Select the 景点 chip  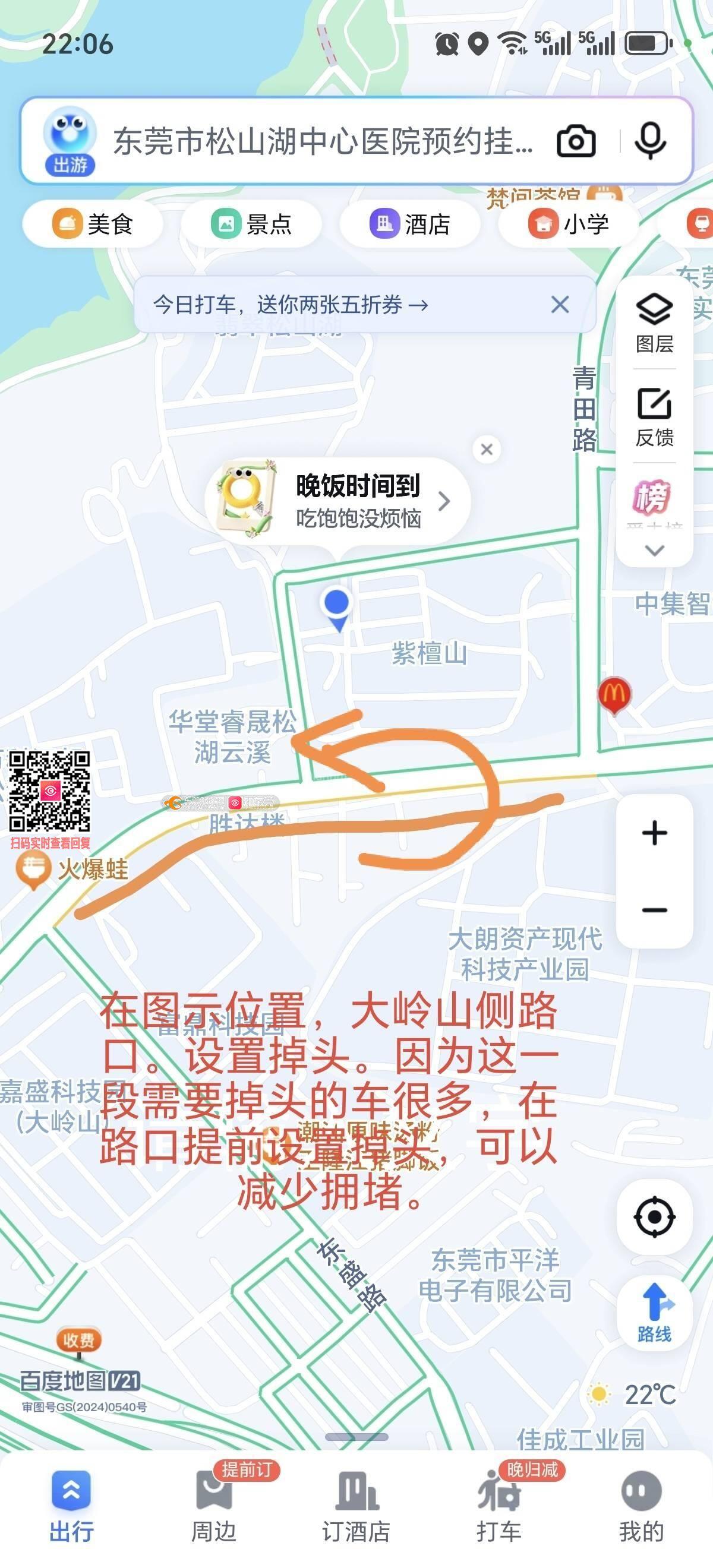[x=251, y=224]
